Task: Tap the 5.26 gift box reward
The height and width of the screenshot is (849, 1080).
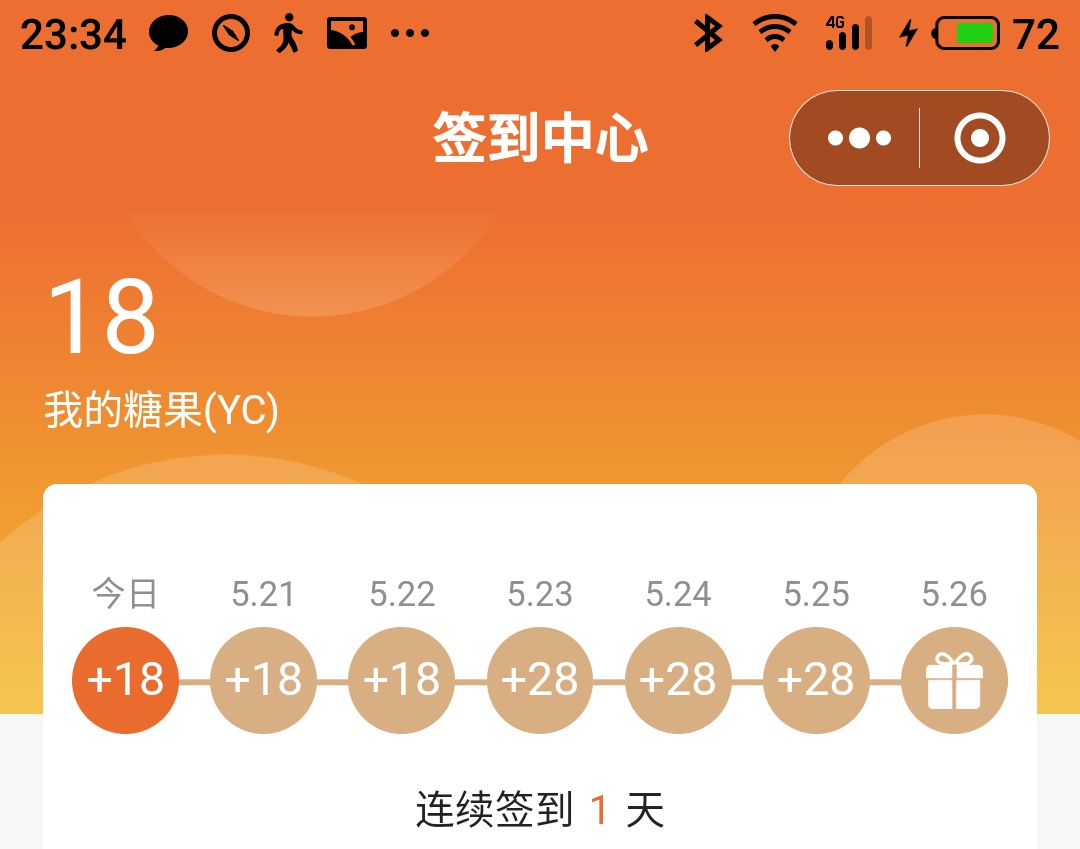Action: click(x=954, y=680)
